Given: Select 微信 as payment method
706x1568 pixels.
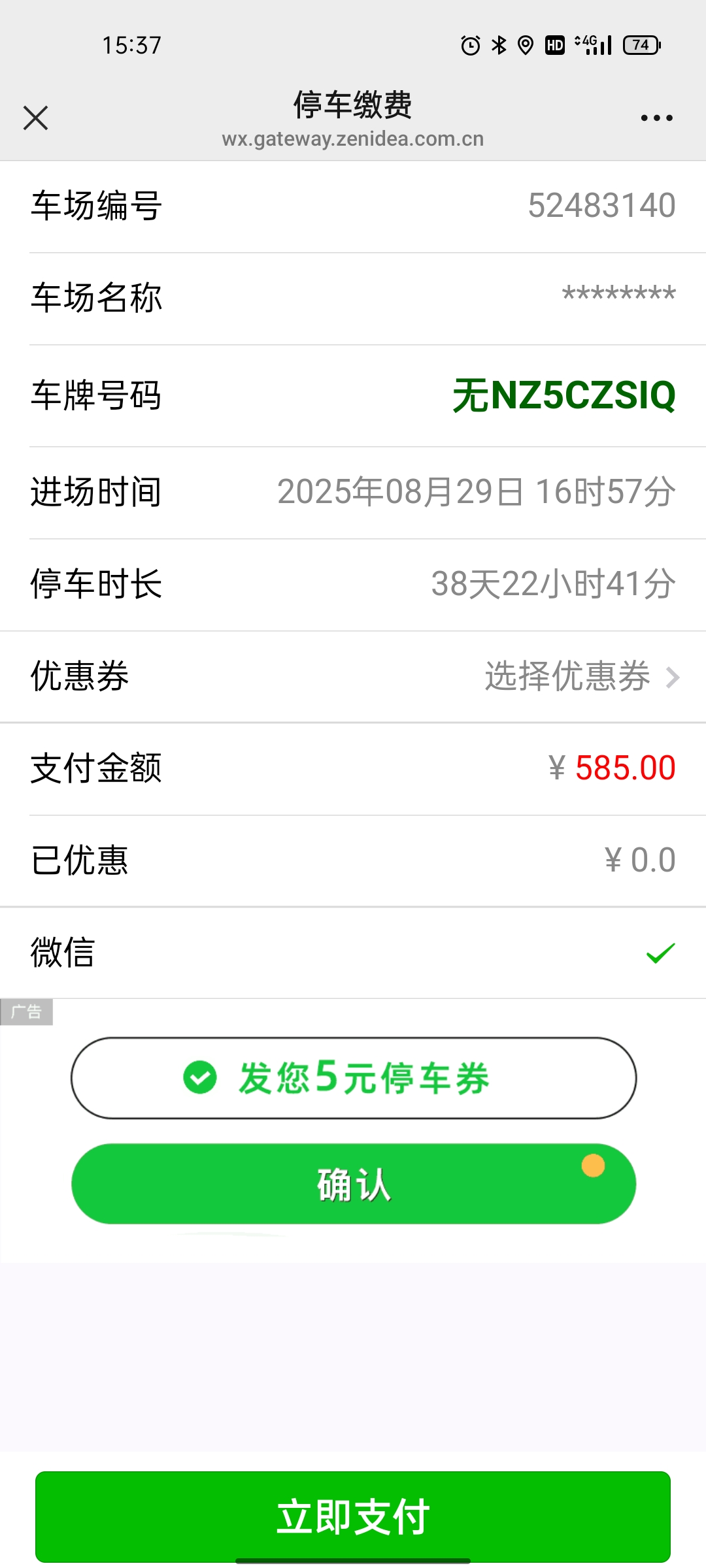Looking at the screenshot, I should [x=353, y=953].
